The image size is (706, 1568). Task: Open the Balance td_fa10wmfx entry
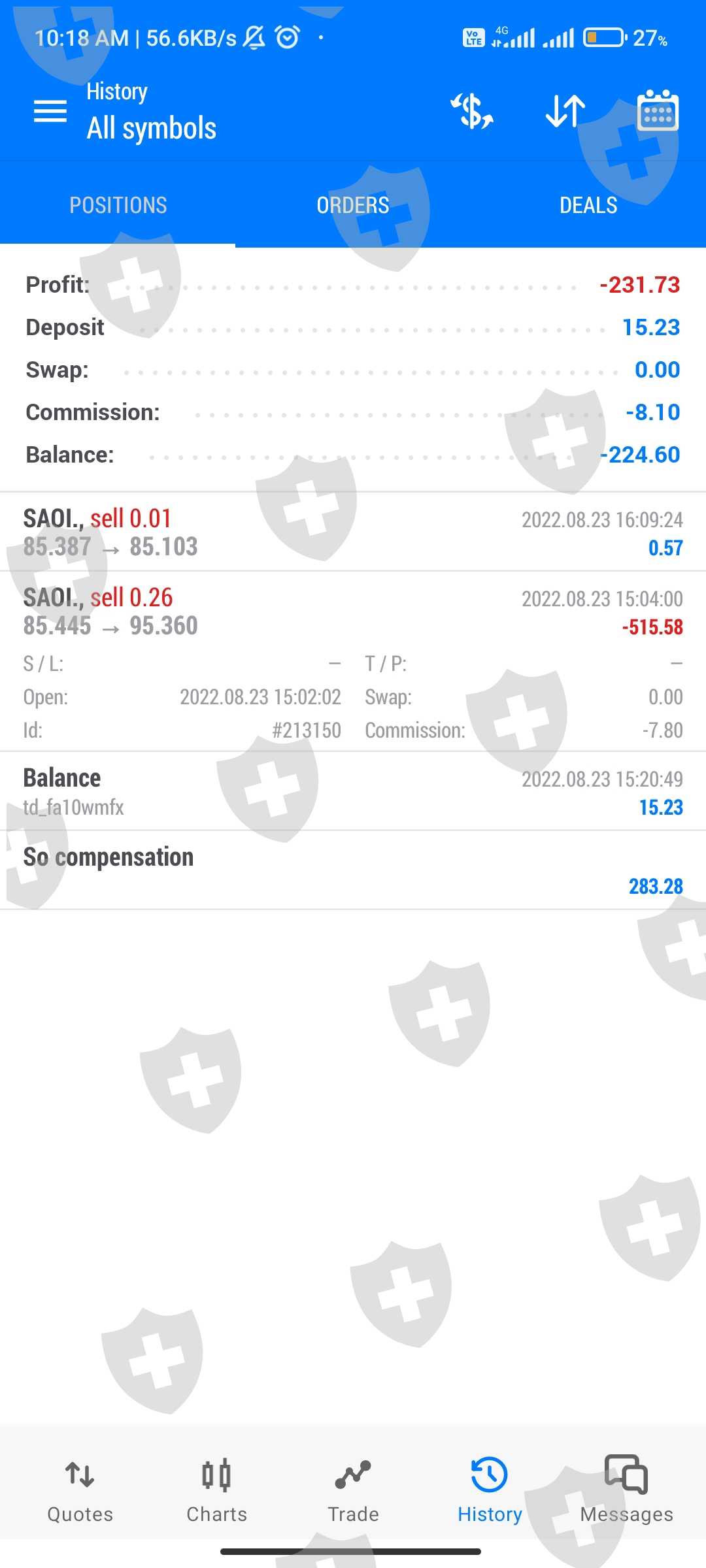tap(353, 792)
